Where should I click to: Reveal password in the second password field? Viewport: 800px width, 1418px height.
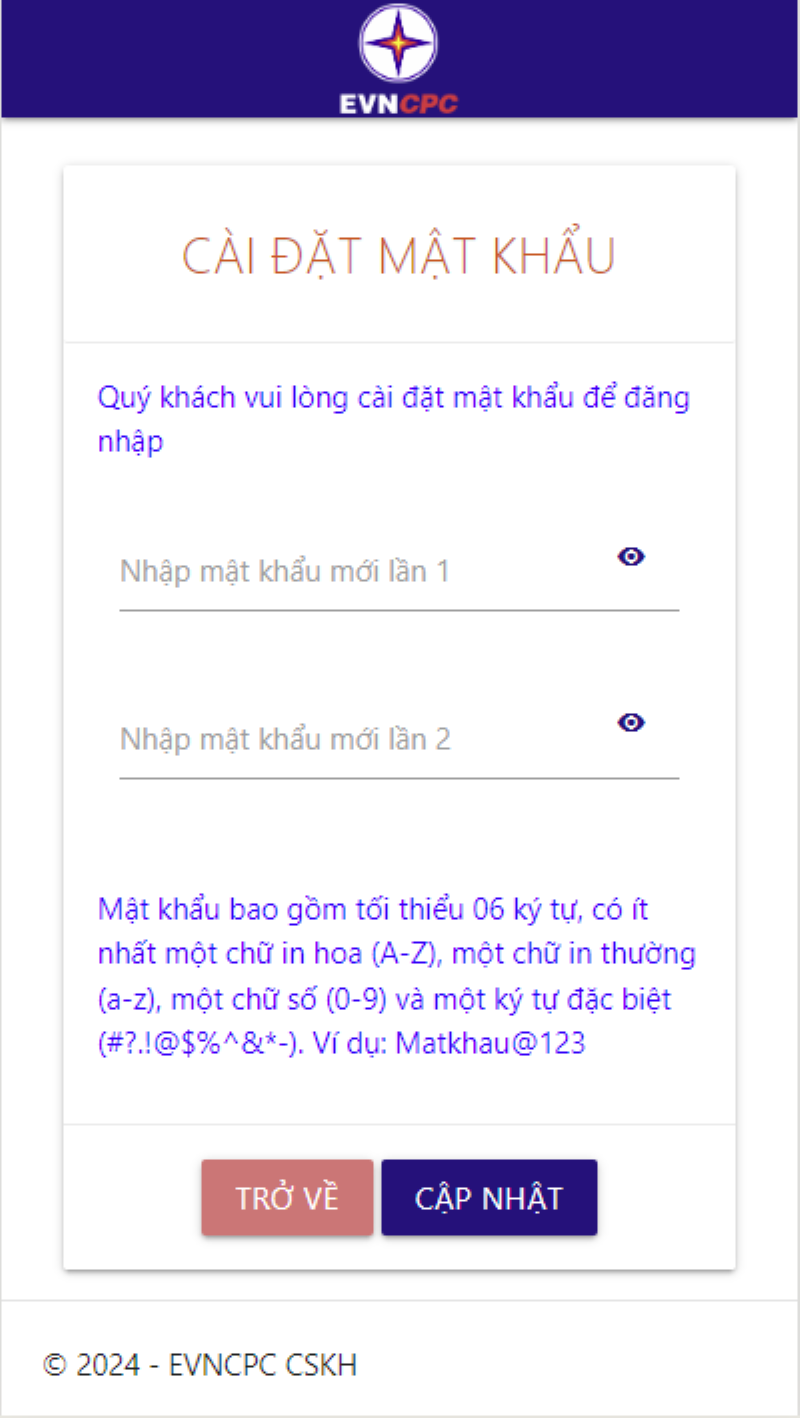pos(631,722)
